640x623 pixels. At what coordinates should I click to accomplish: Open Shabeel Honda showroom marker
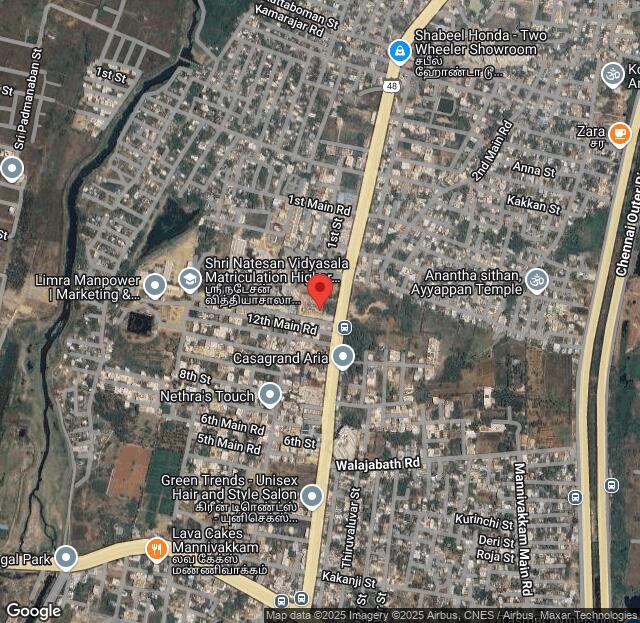click(x=399, y=50)
